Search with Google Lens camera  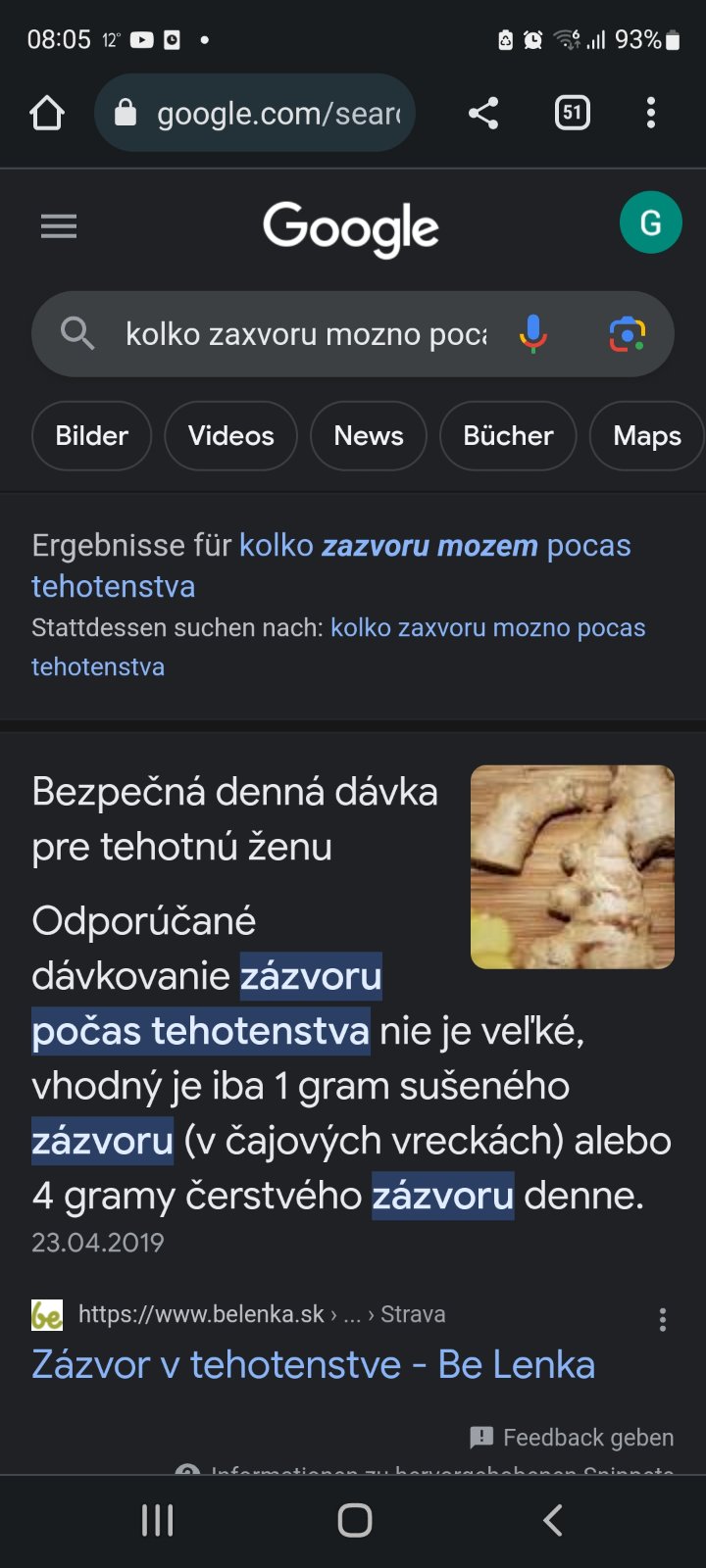tap(627, 334)
